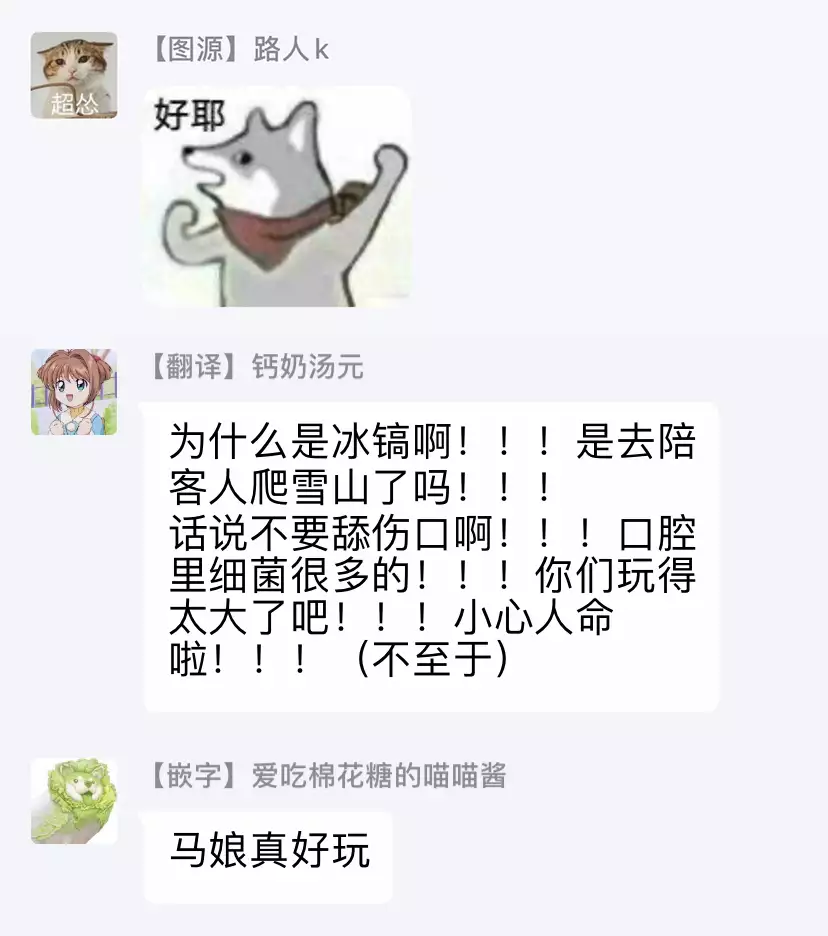Open 钙奶汤元's avatar profile
Image resolution: width=828 pixels, height=936 pixels.
click(x=73, y=392)
